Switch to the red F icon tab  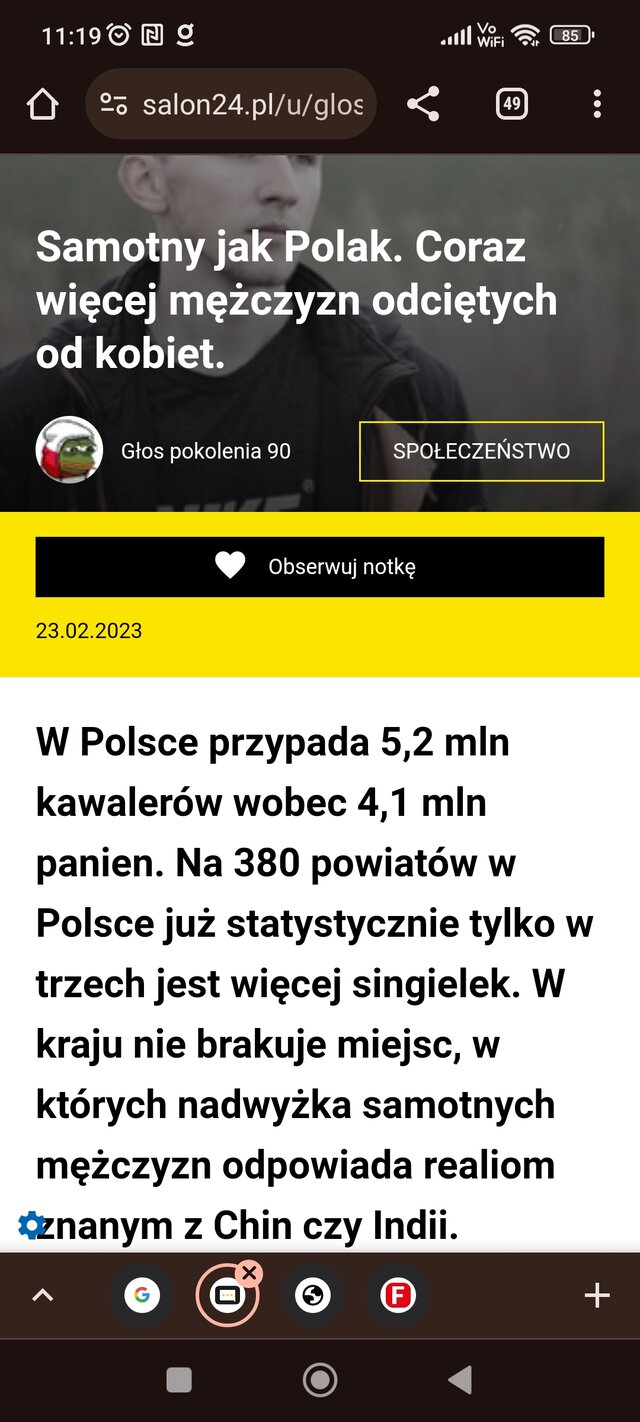click(x=398, y=1296)
